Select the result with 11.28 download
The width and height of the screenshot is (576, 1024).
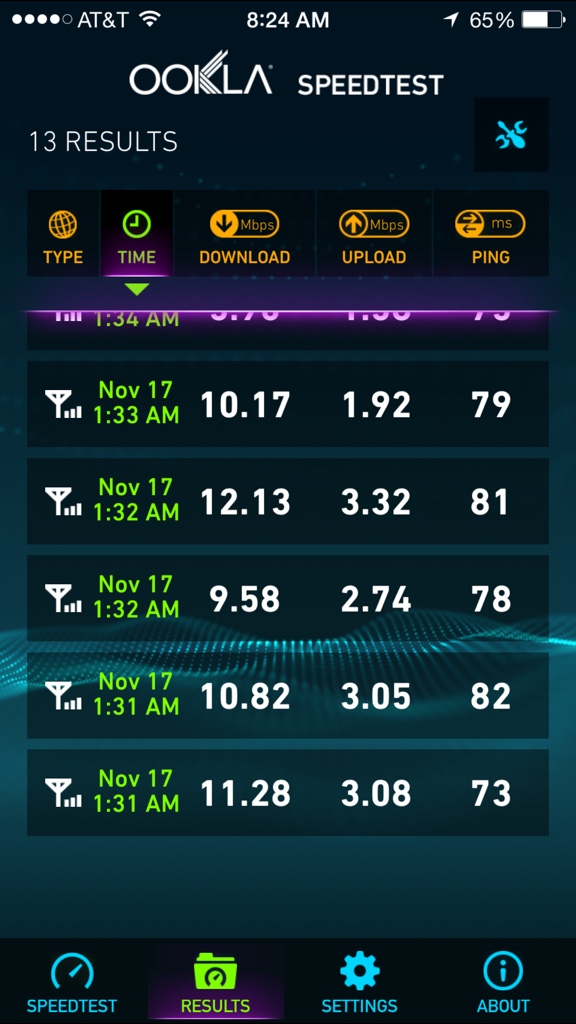(287, 793)
